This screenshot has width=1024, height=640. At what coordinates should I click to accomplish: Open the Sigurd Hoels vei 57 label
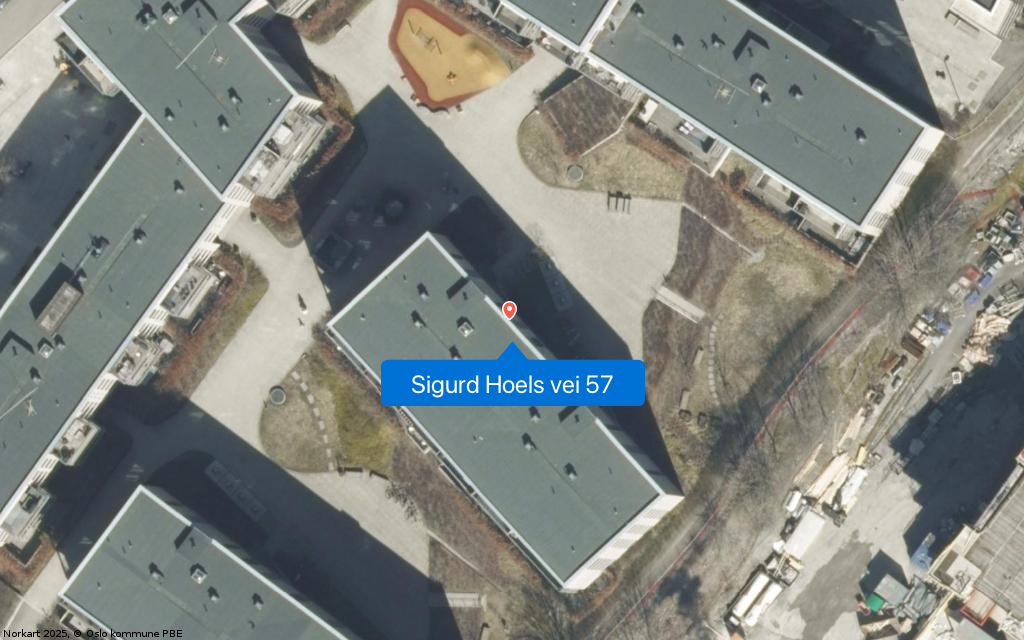click(x=512, y=384)
